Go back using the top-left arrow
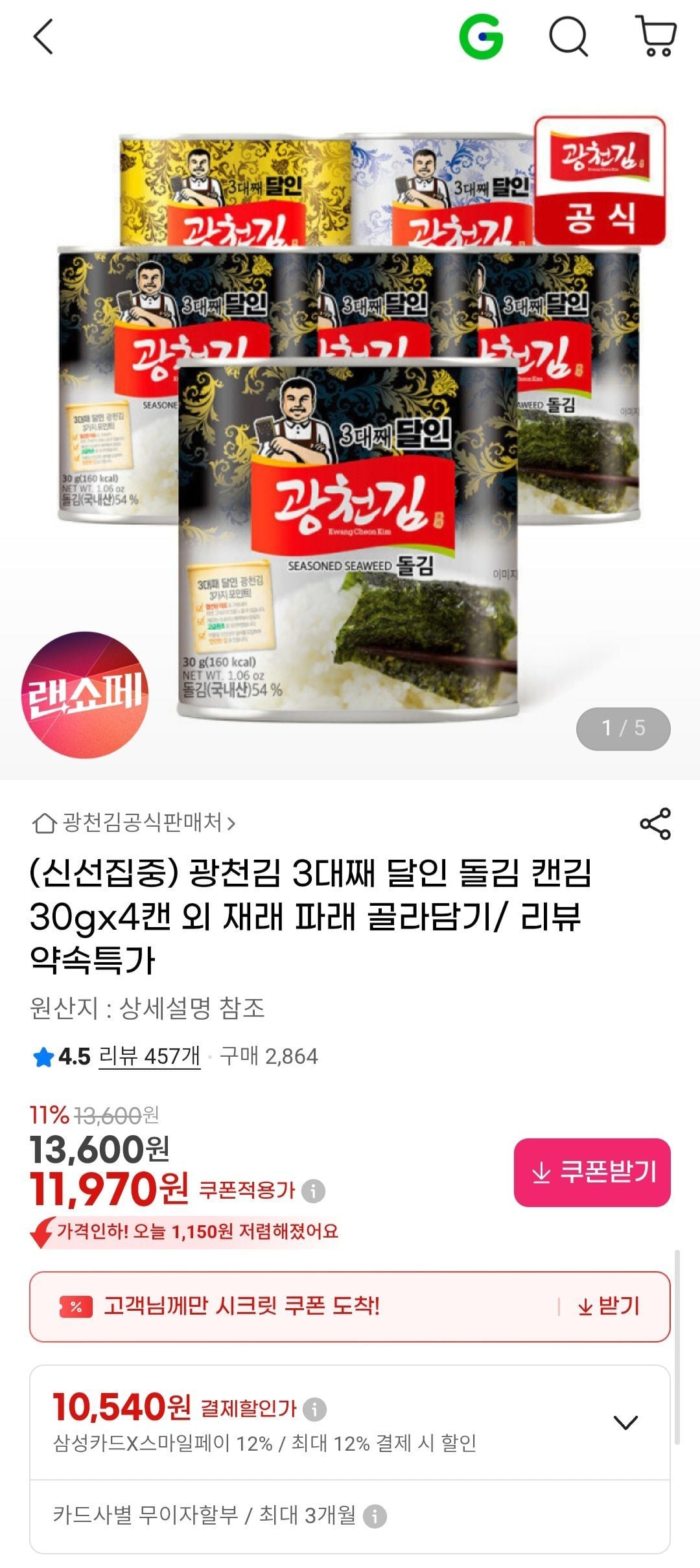Image resolution: width=700 pixels, height=1568 pixels. [43, 37]
